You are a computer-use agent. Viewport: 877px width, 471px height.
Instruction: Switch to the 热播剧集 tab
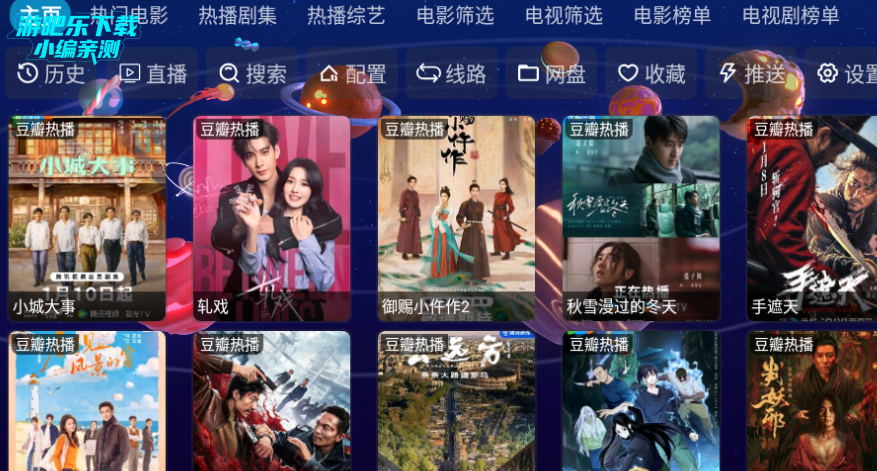coord(237,15)
